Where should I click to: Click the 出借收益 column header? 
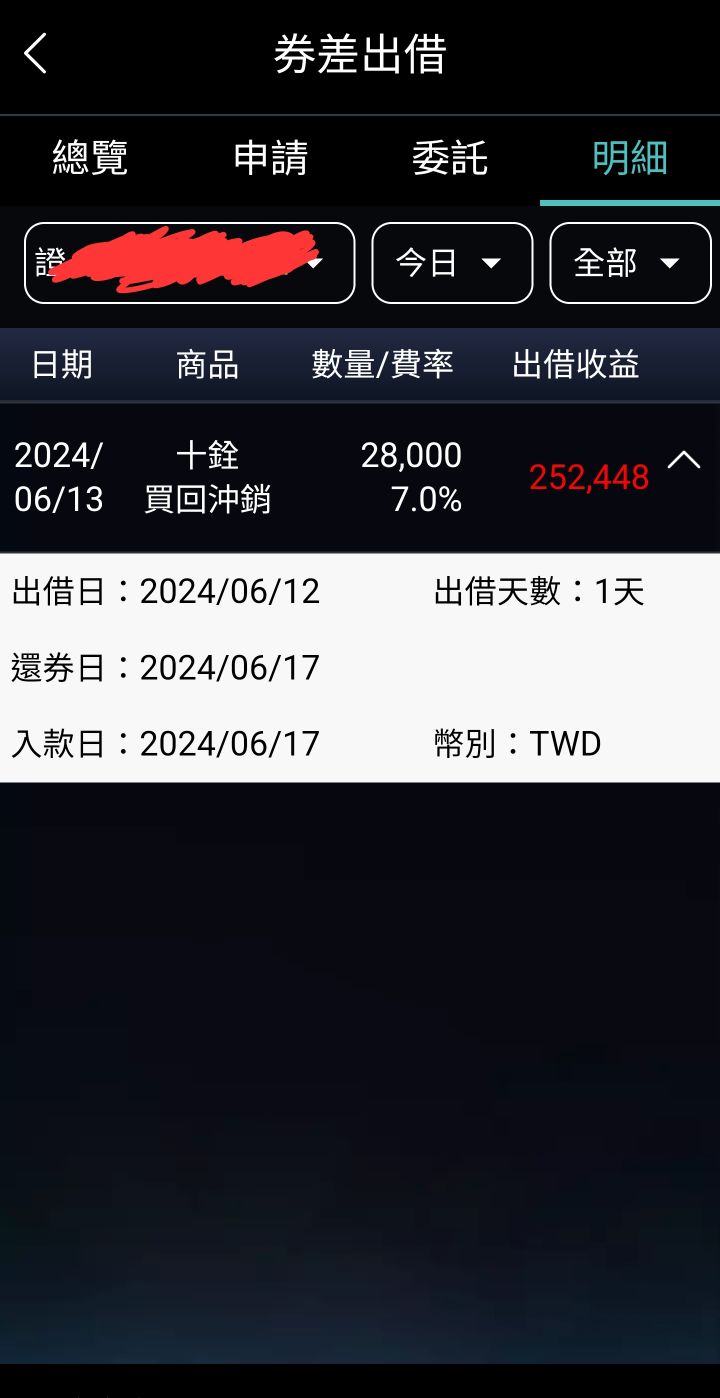[x=574, y=365]
